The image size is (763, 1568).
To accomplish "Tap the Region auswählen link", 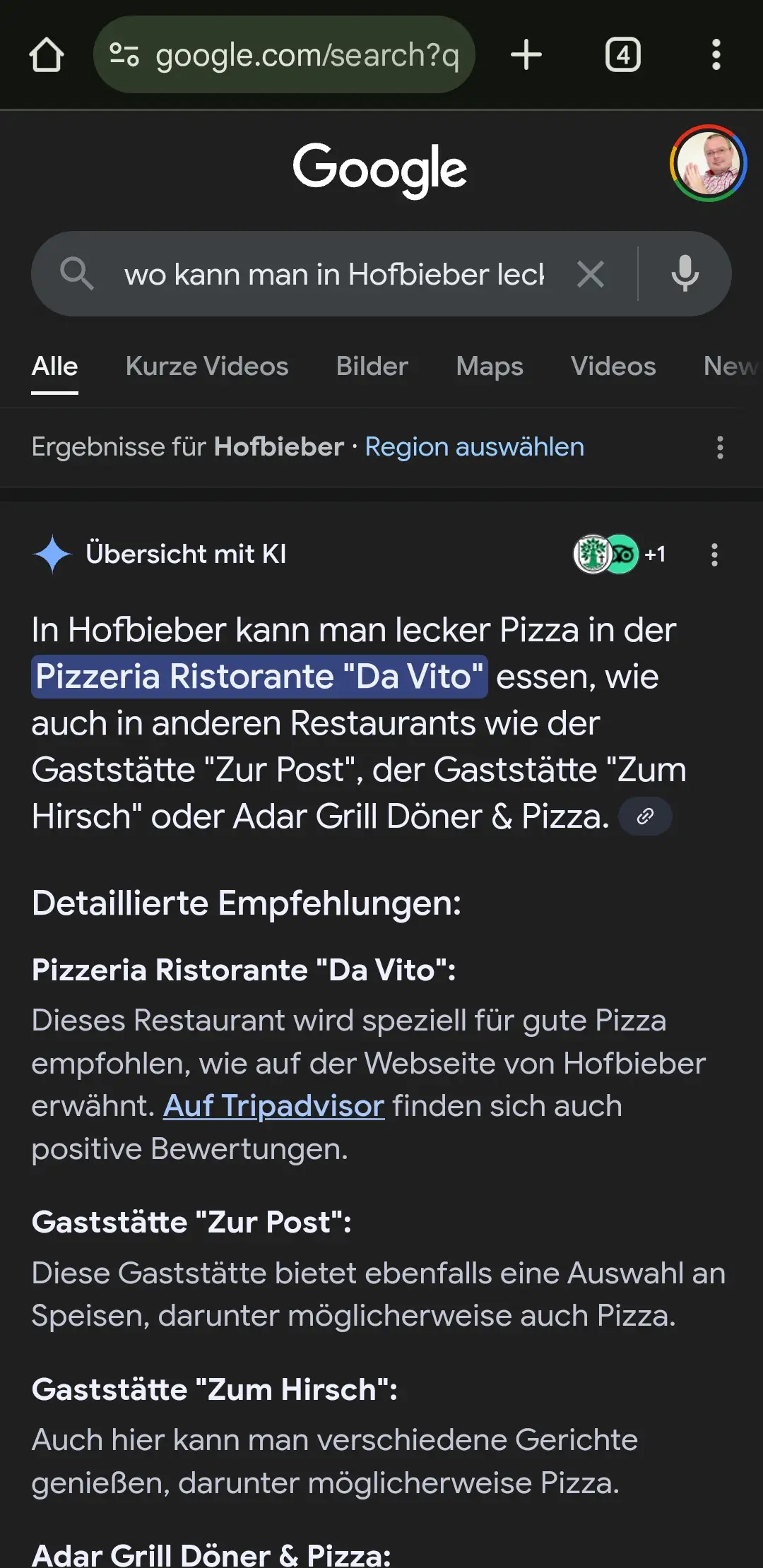I will (x=474, y=447).
